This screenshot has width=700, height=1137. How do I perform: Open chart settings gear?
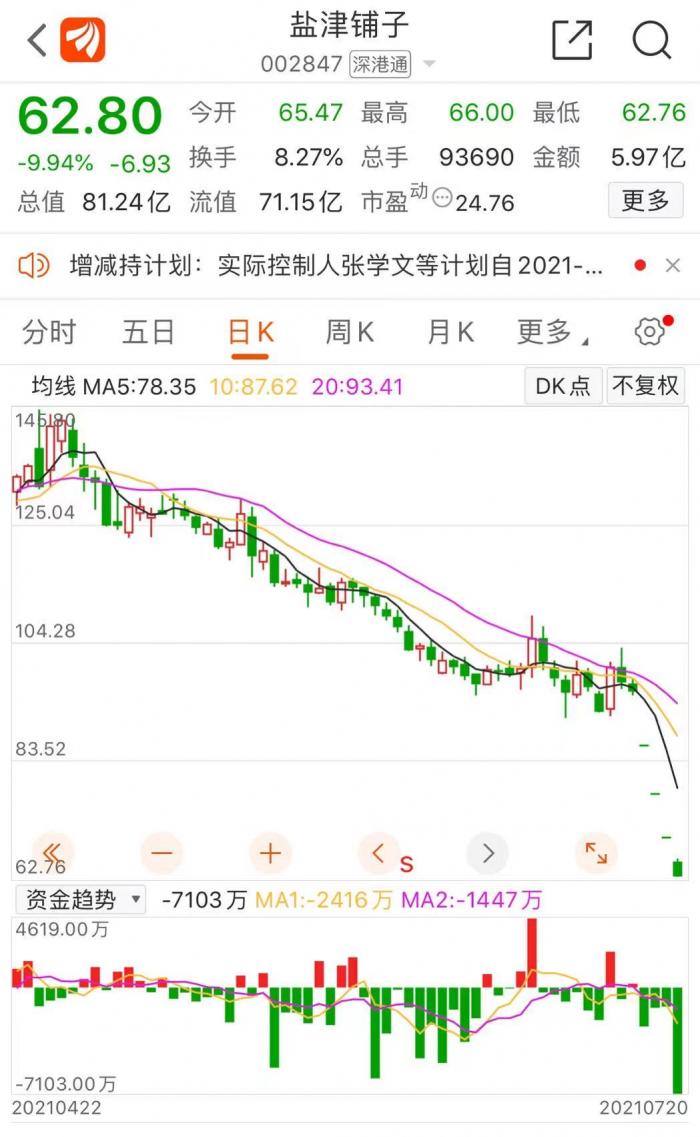click(x=650, y=331)
